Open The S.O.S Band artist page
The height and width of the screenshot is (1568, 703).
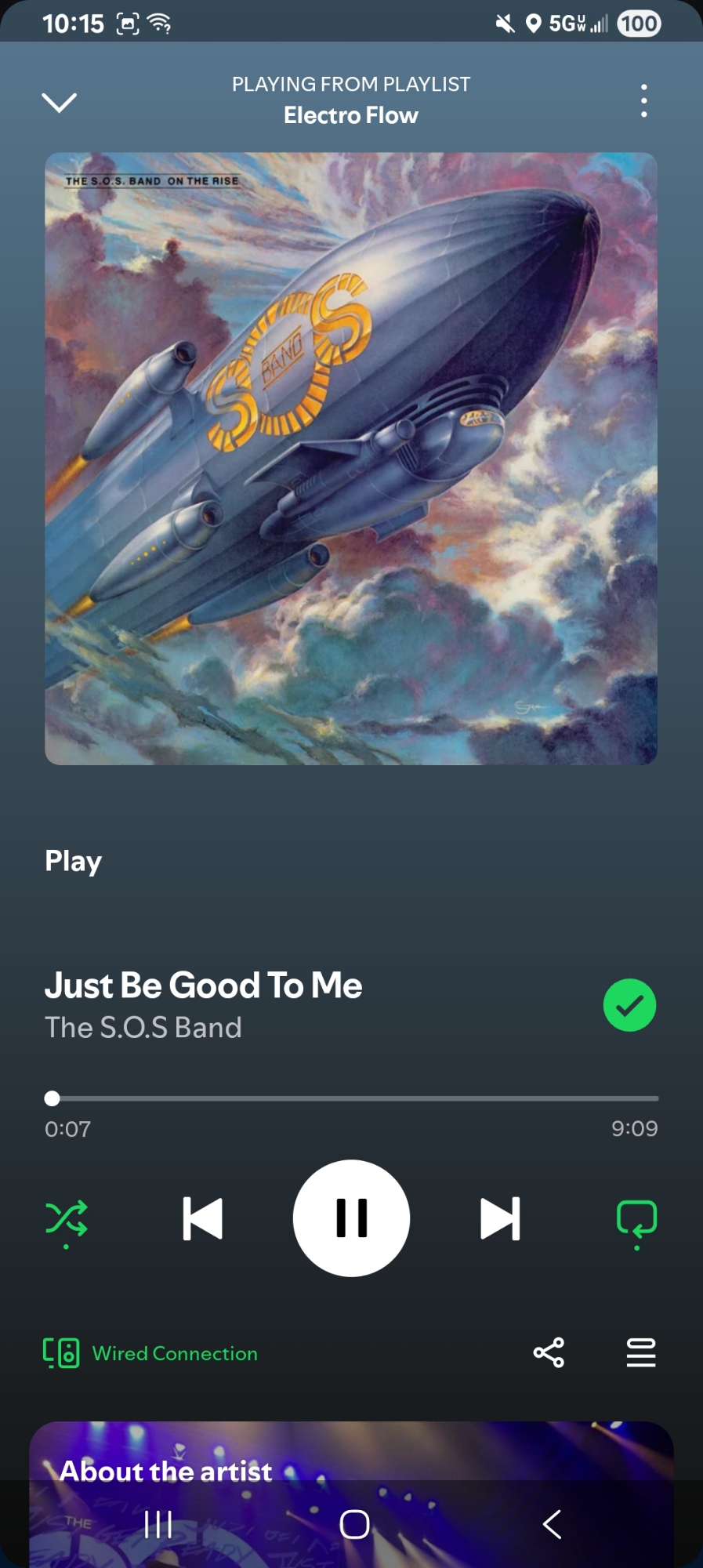point(143,1028)
